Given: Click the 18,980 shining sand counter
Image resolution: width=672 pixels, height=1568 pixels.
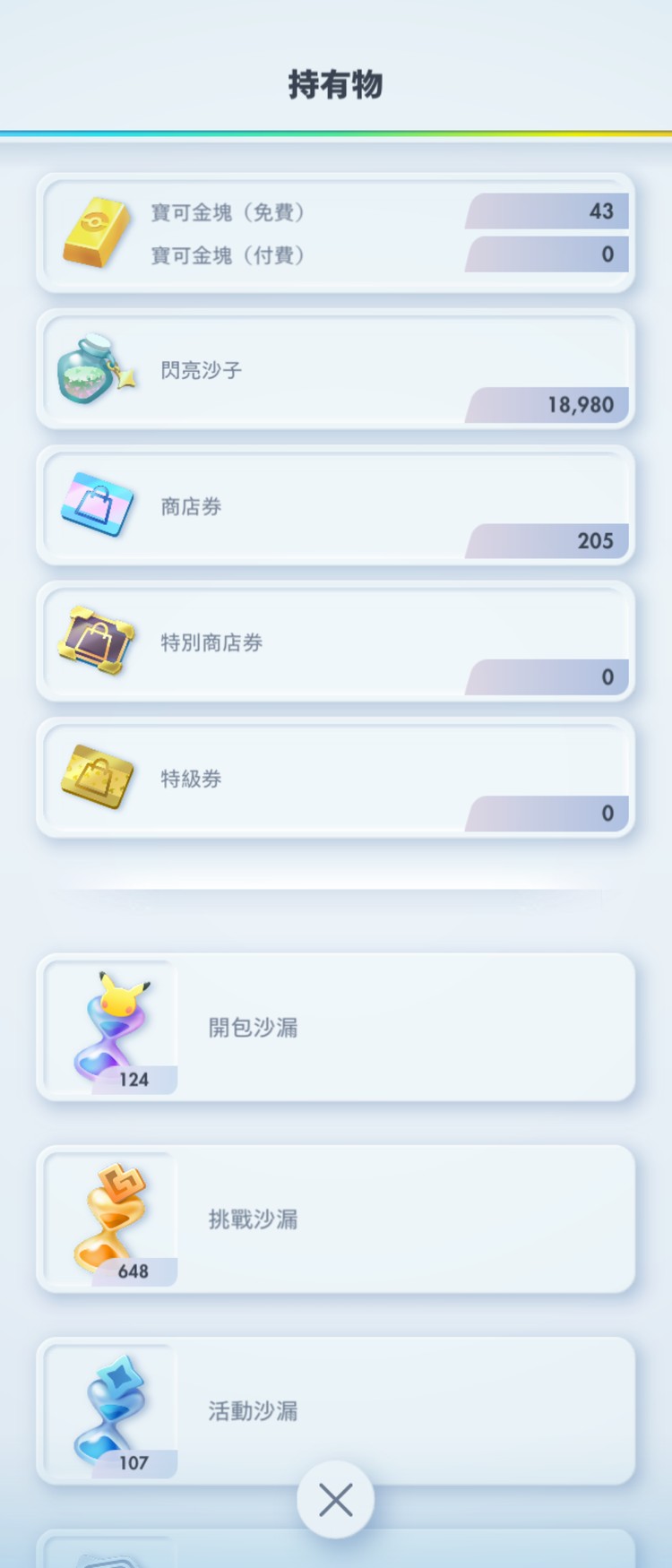Looking at the screenshot, I should tap(547, 405).
